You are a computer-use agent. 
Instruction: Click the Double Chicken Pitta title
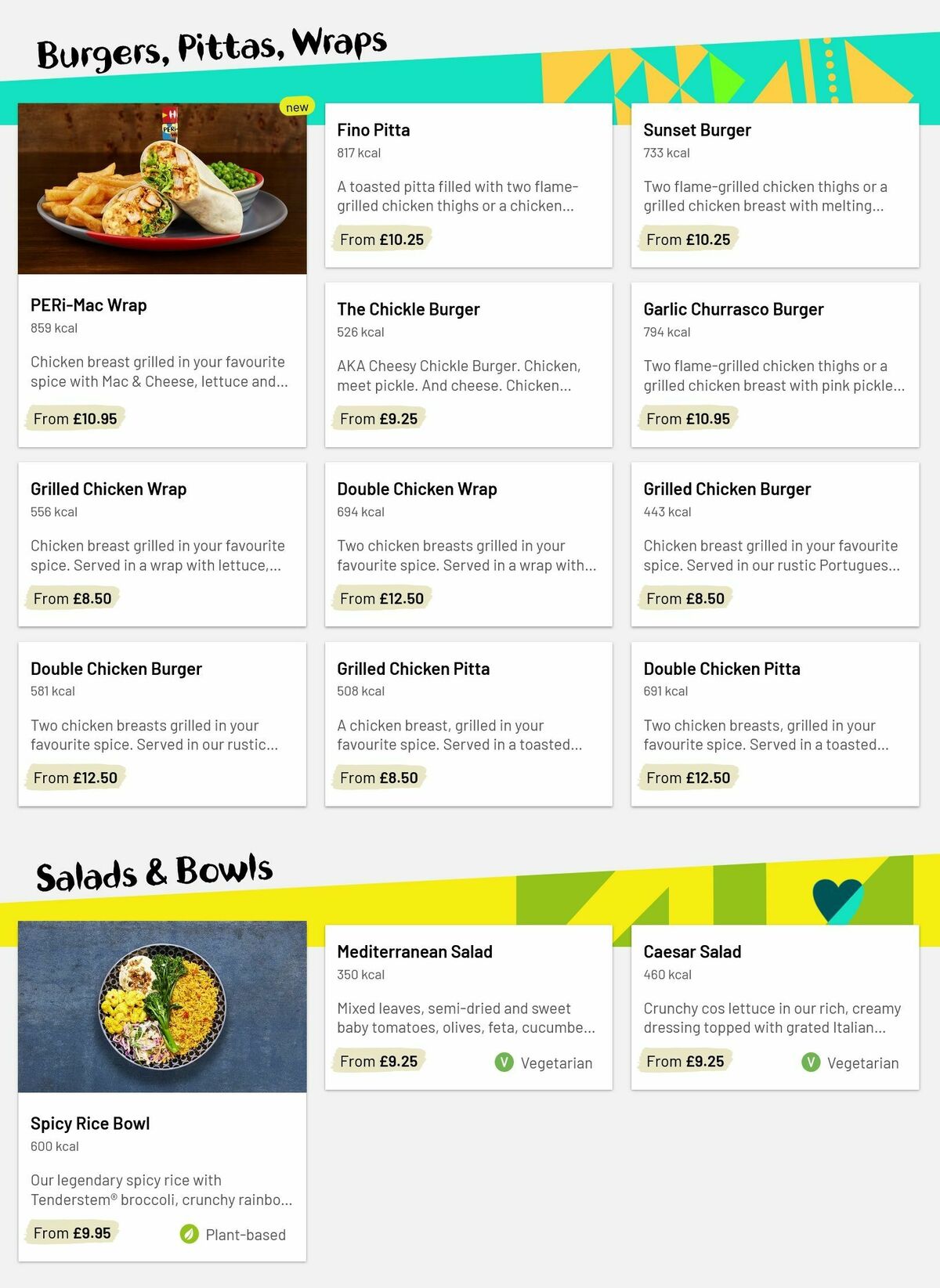pos(721,669)
